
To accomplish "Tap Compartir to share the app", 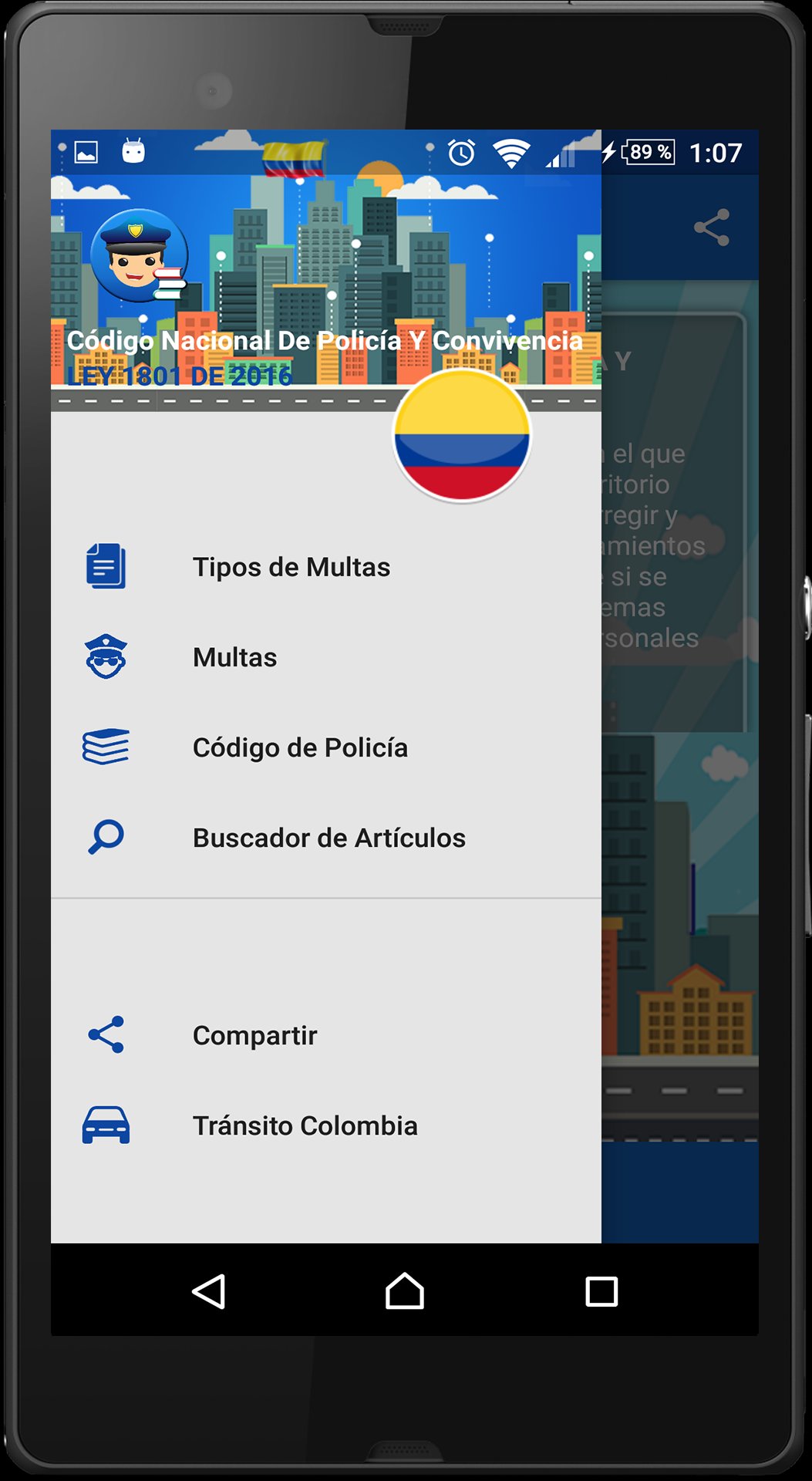I will pos(254,1034).
